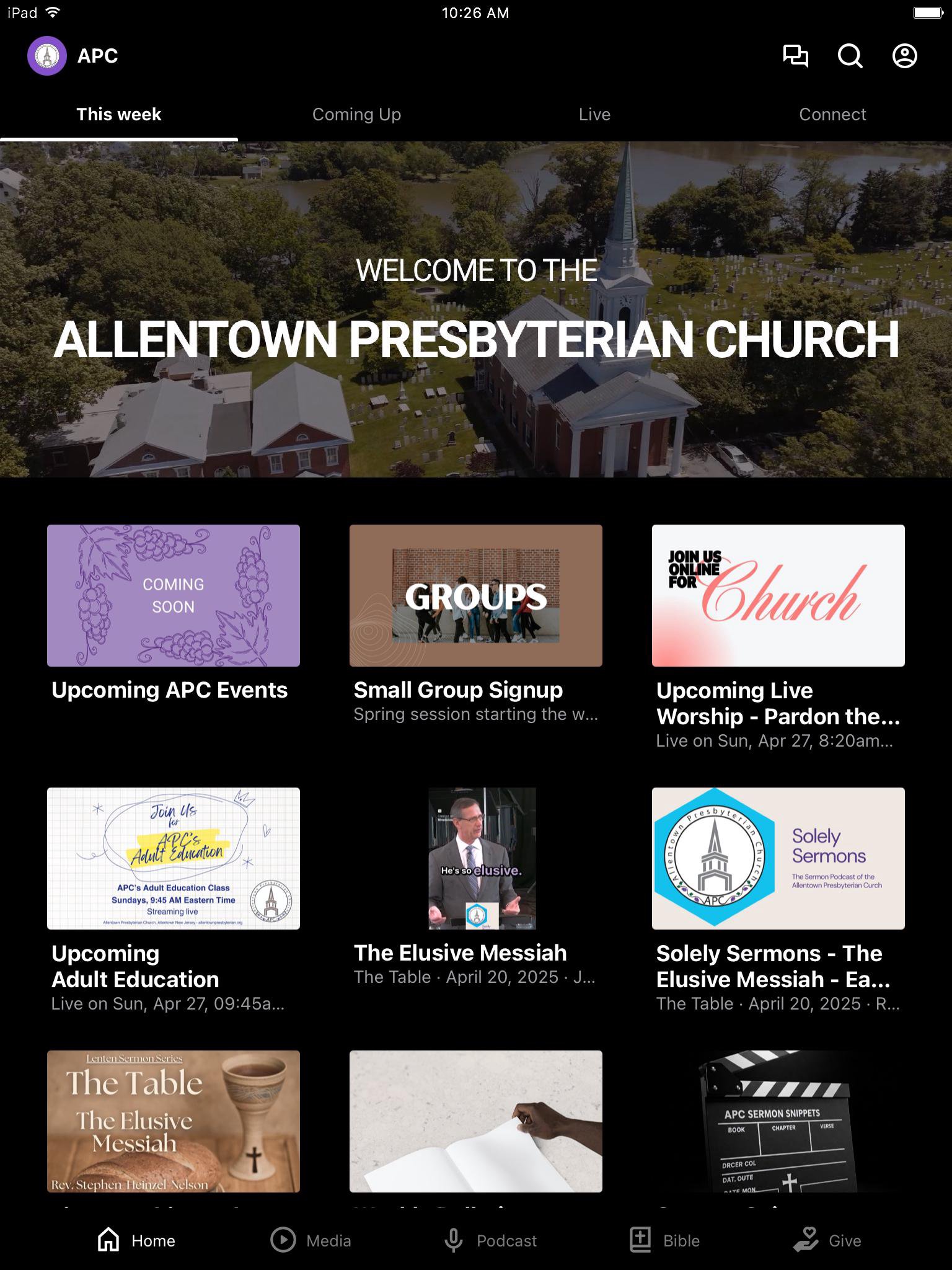The width and height of the screenshot is (952, 1270).
Task: Open the messages chat icon
Action: pyautogui.click(x=795, y=56)
